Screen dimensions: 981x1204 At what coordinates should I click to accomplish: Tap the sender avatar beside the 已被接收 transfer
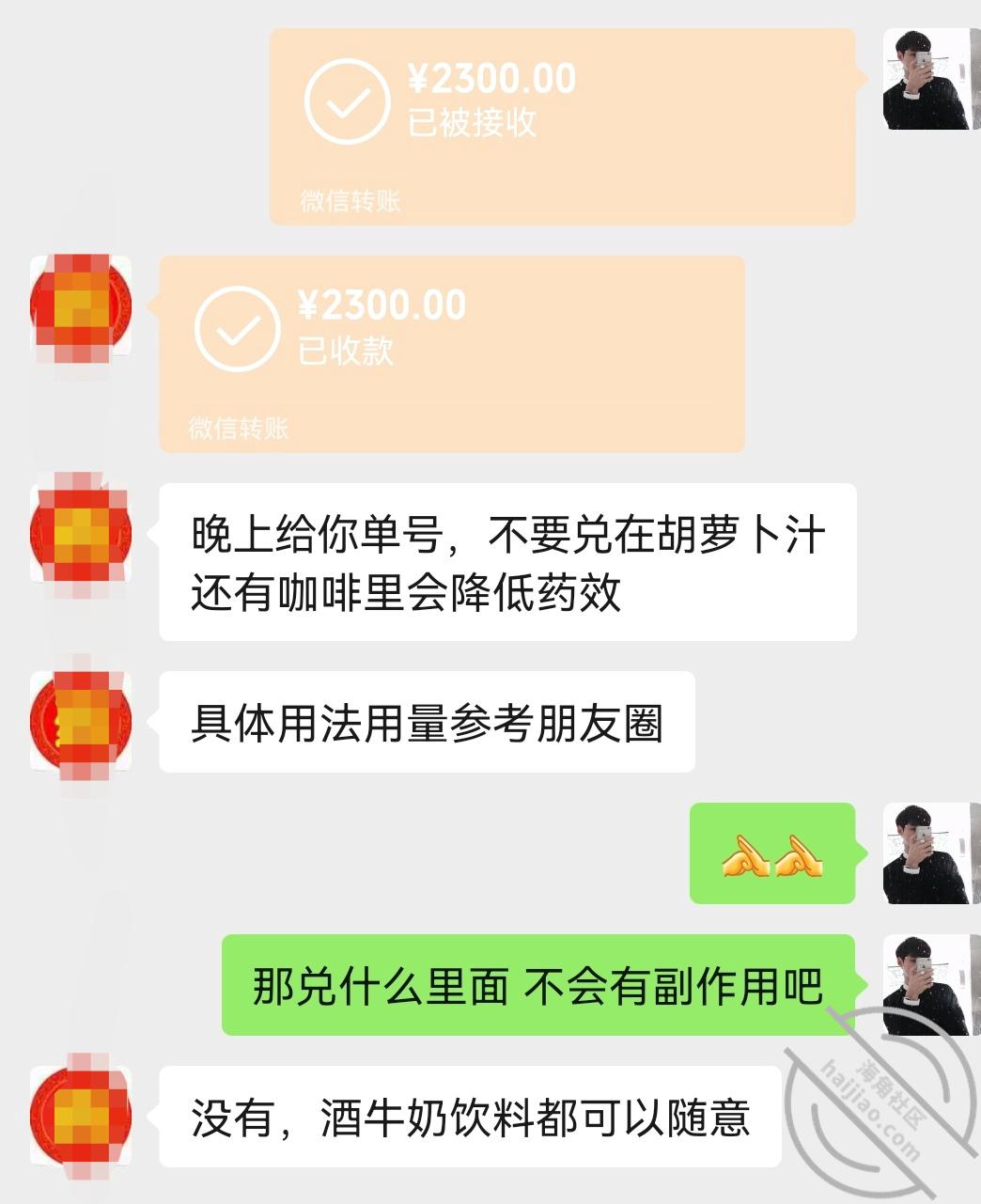click(925, 79)
